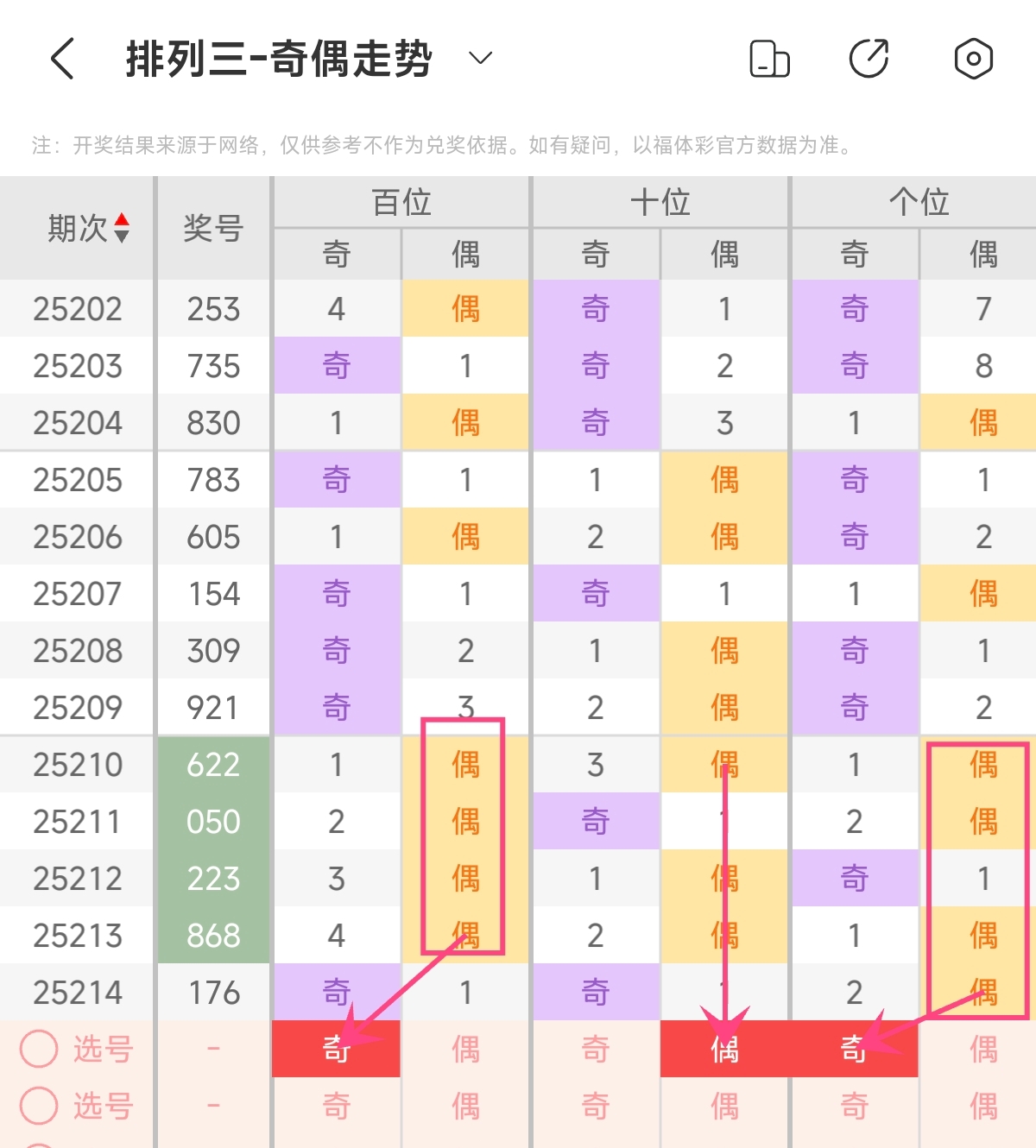Share this trend chart

pos(869,59)
